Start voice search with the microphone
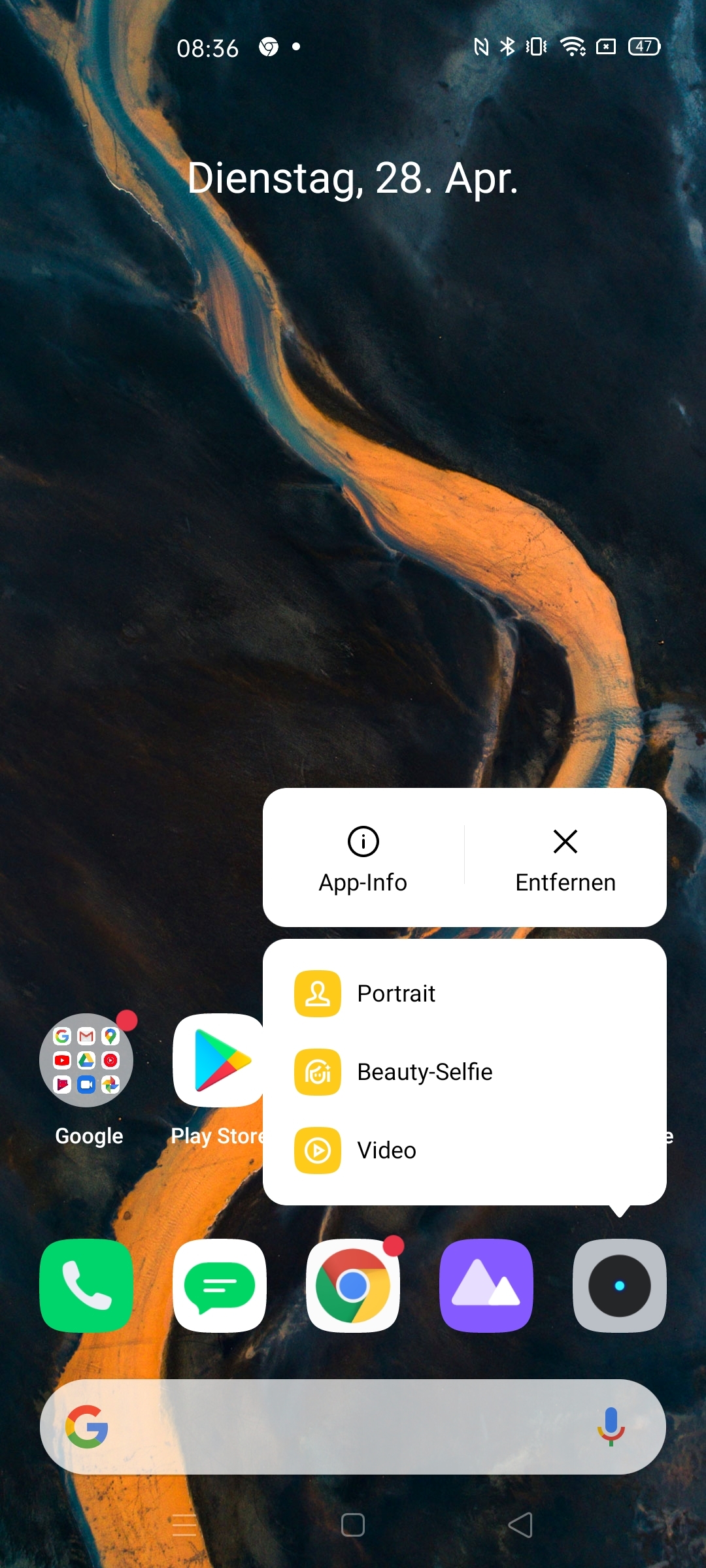Image resolution: width=706 pixels, height=1568 pixels. (611, 1427)
